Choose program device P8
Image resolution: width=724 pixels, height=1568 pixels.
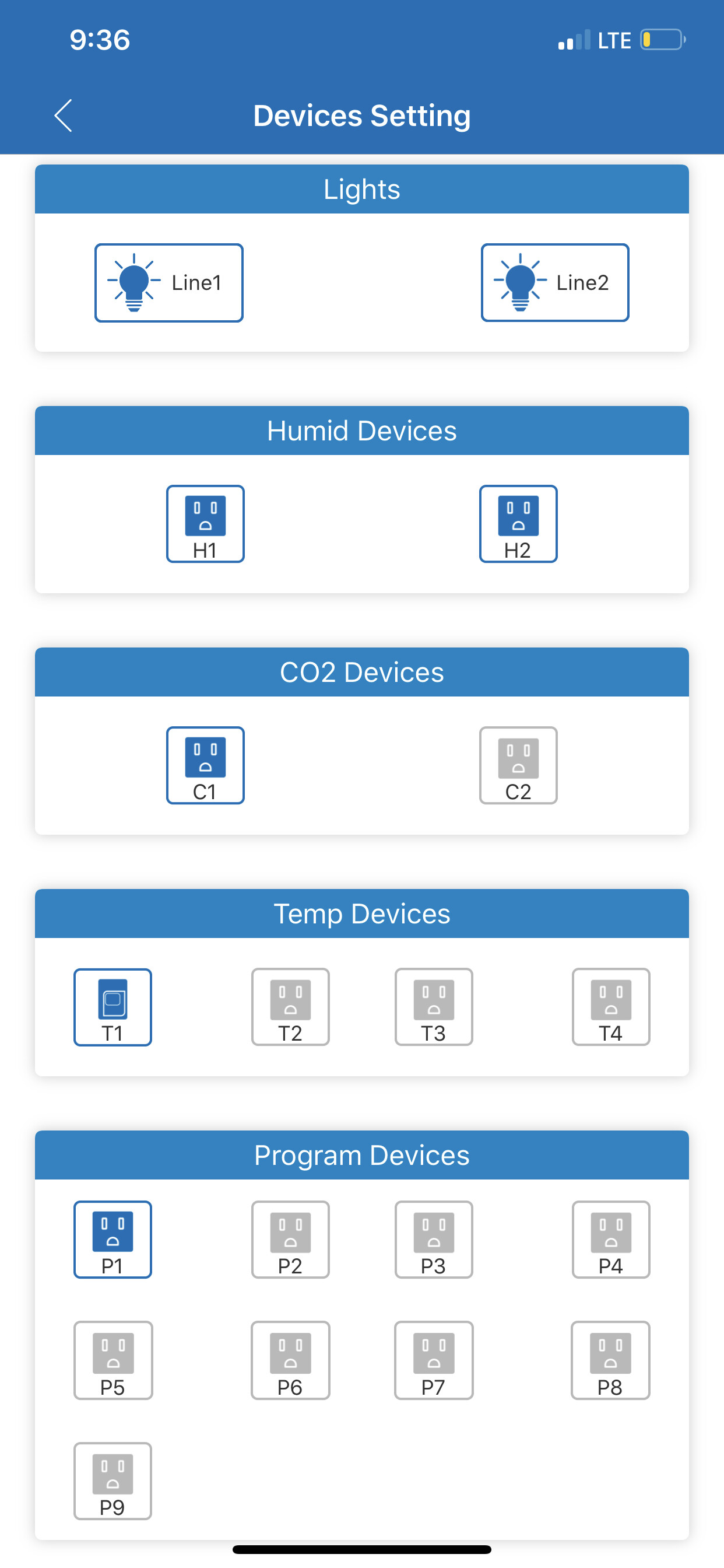pos(610,1360)
